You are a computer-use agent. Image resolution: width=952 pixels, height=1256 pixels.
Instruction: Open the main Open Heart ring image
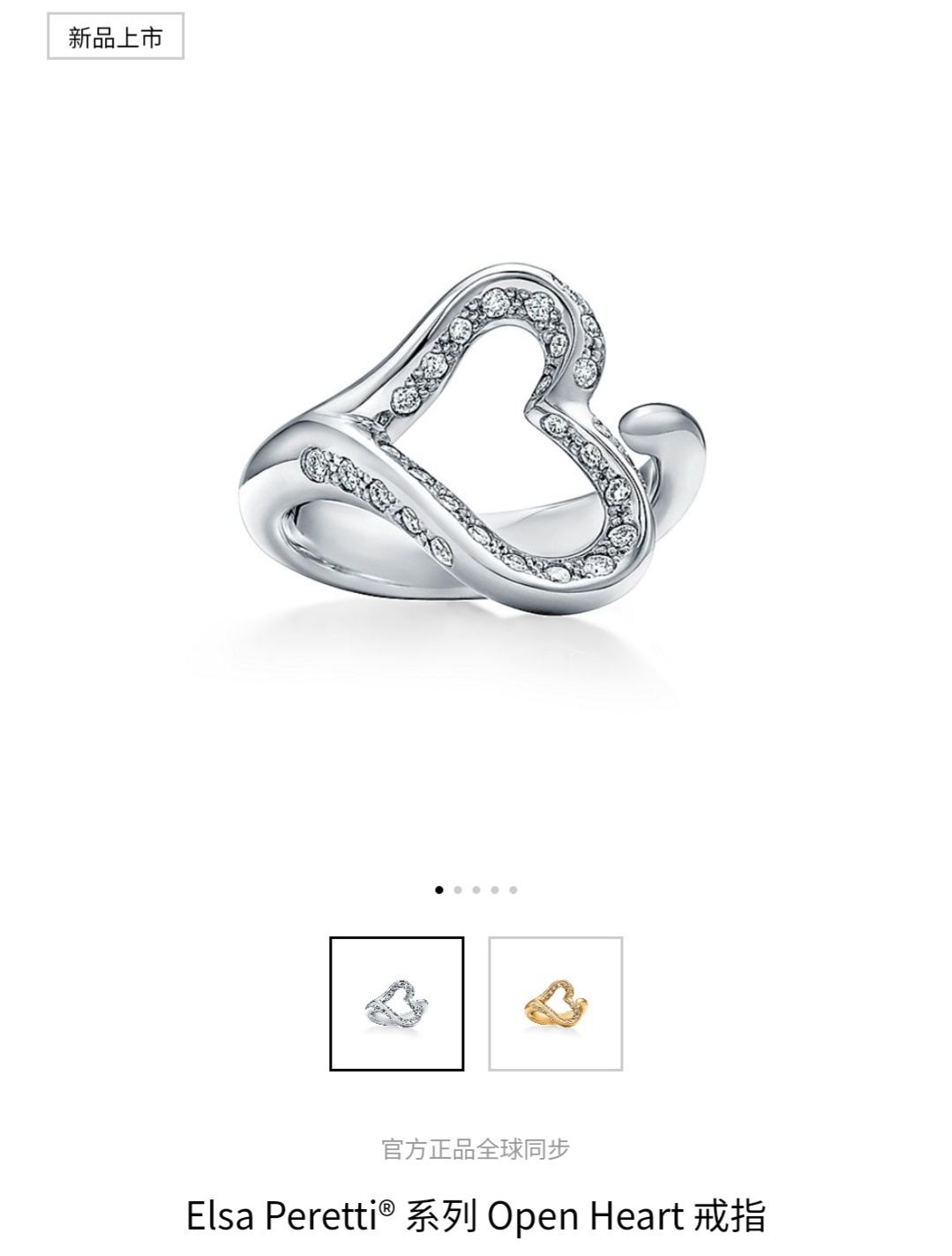pos(475,441)
